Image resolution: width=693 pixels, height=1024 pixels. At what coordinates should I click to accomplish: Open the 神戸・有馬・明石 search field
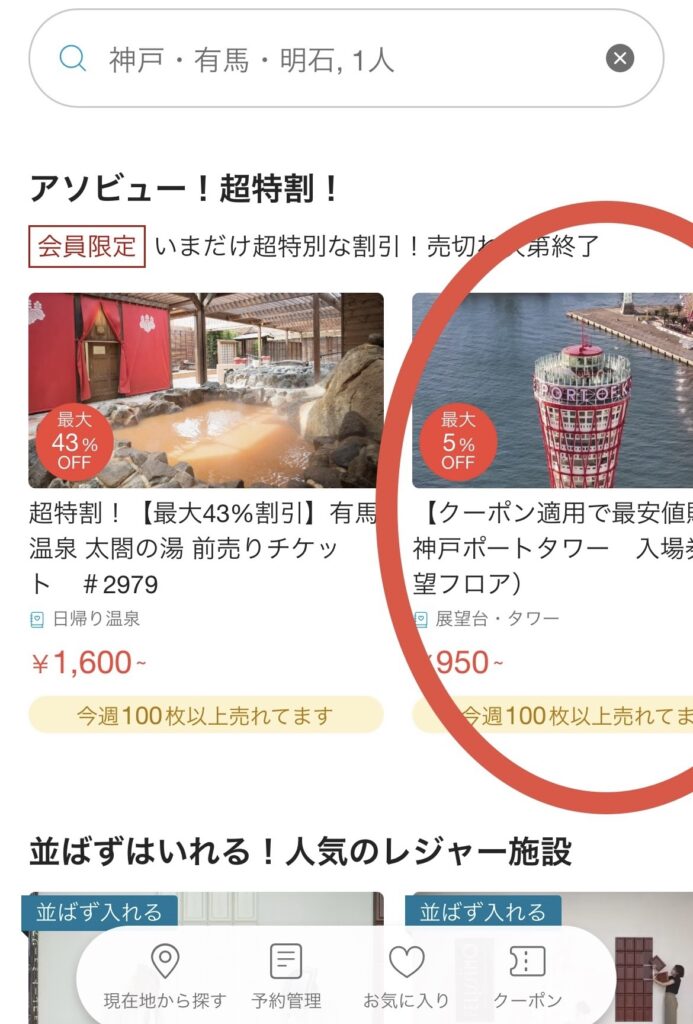point(330,59)
